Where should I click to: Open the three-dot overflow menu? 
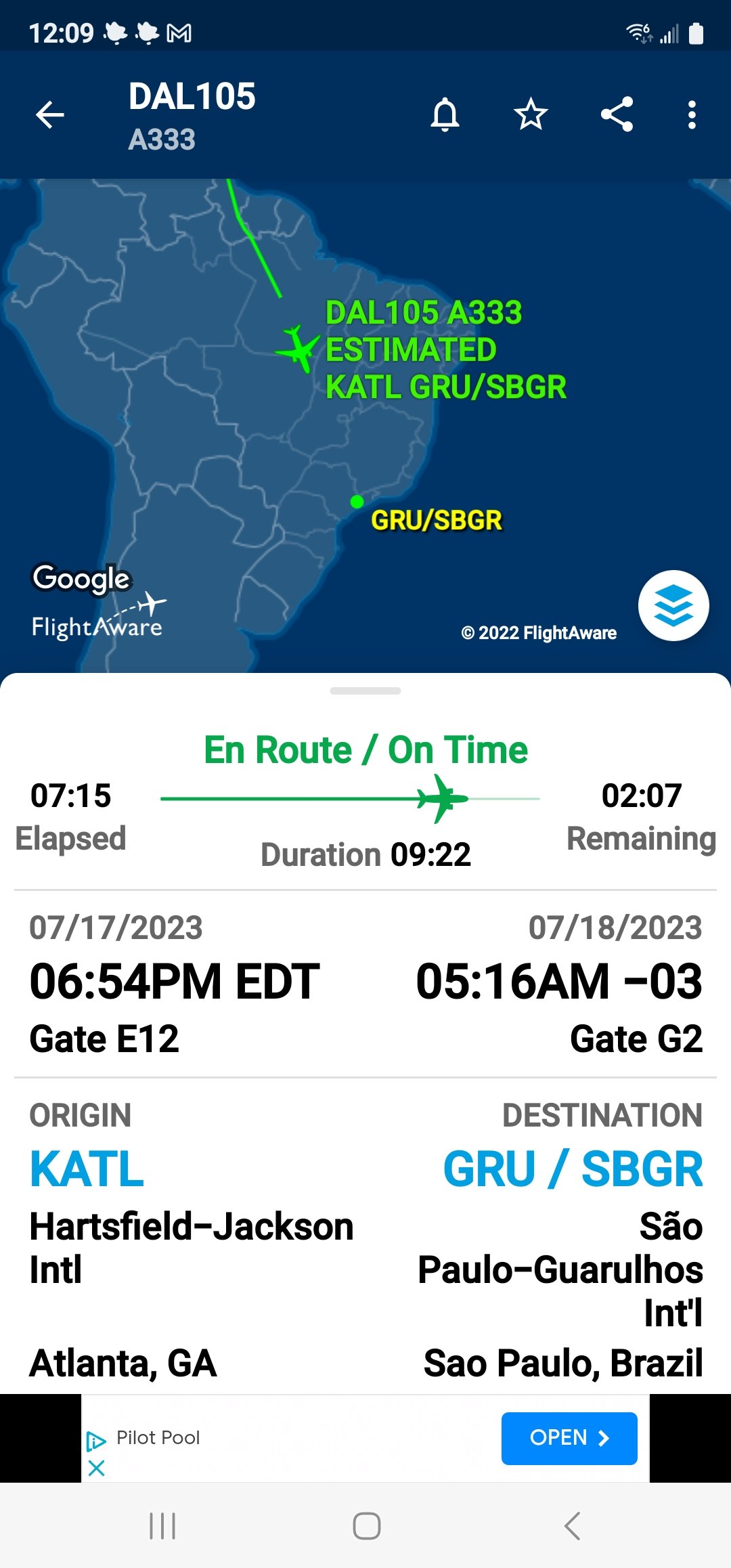691,114
